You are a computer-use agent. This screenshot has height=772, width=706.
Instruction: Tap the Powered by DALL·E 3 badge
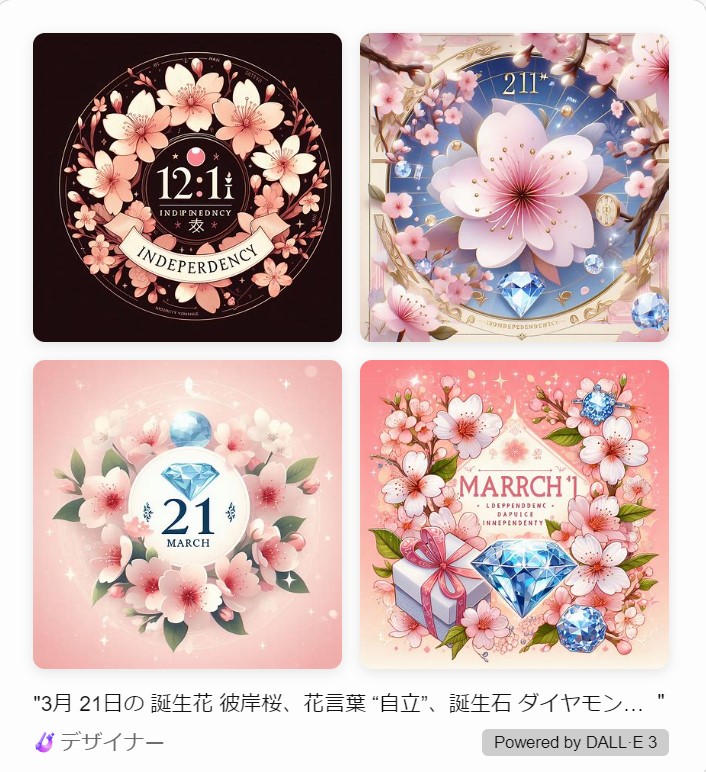(x=574, y=742)
